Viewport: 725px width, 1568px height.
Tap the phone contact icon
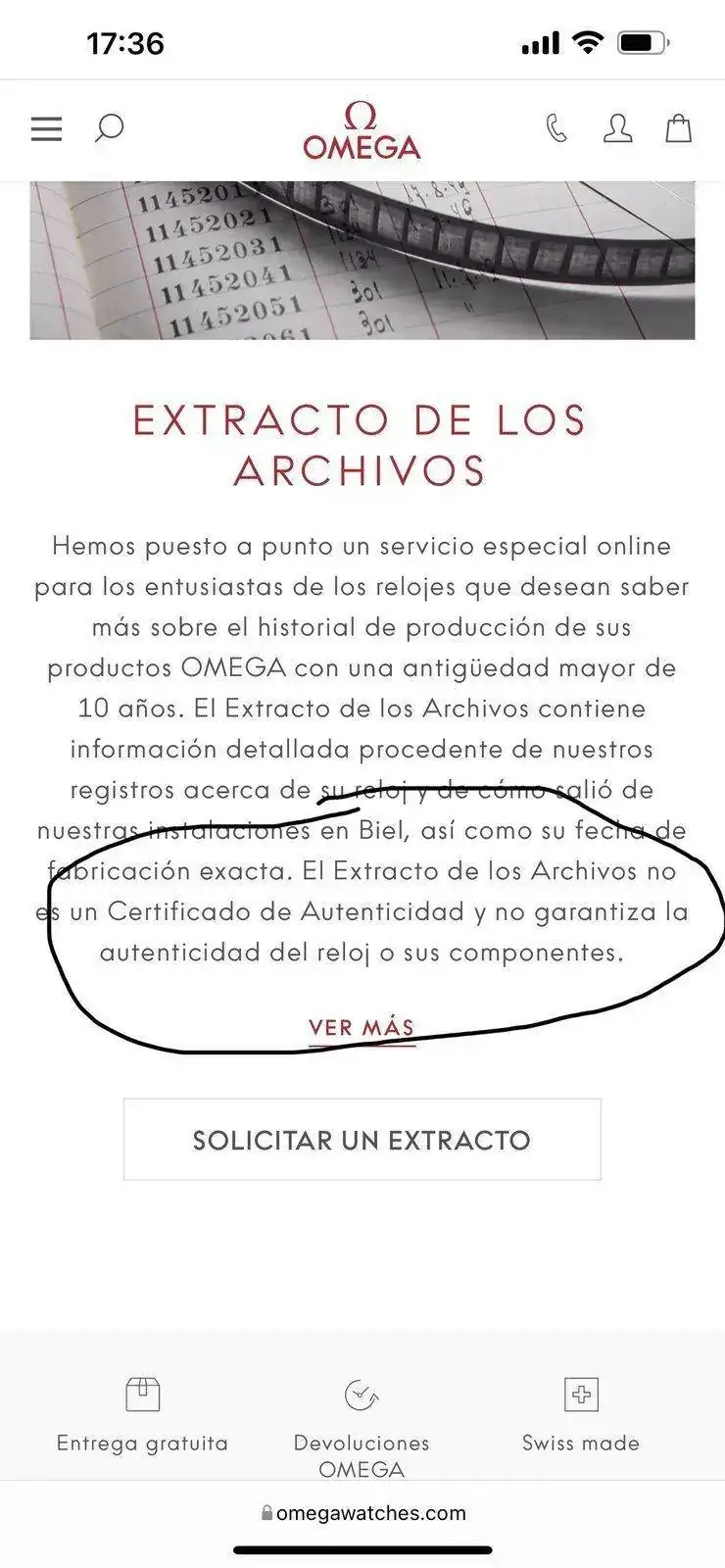click(556, 128)
